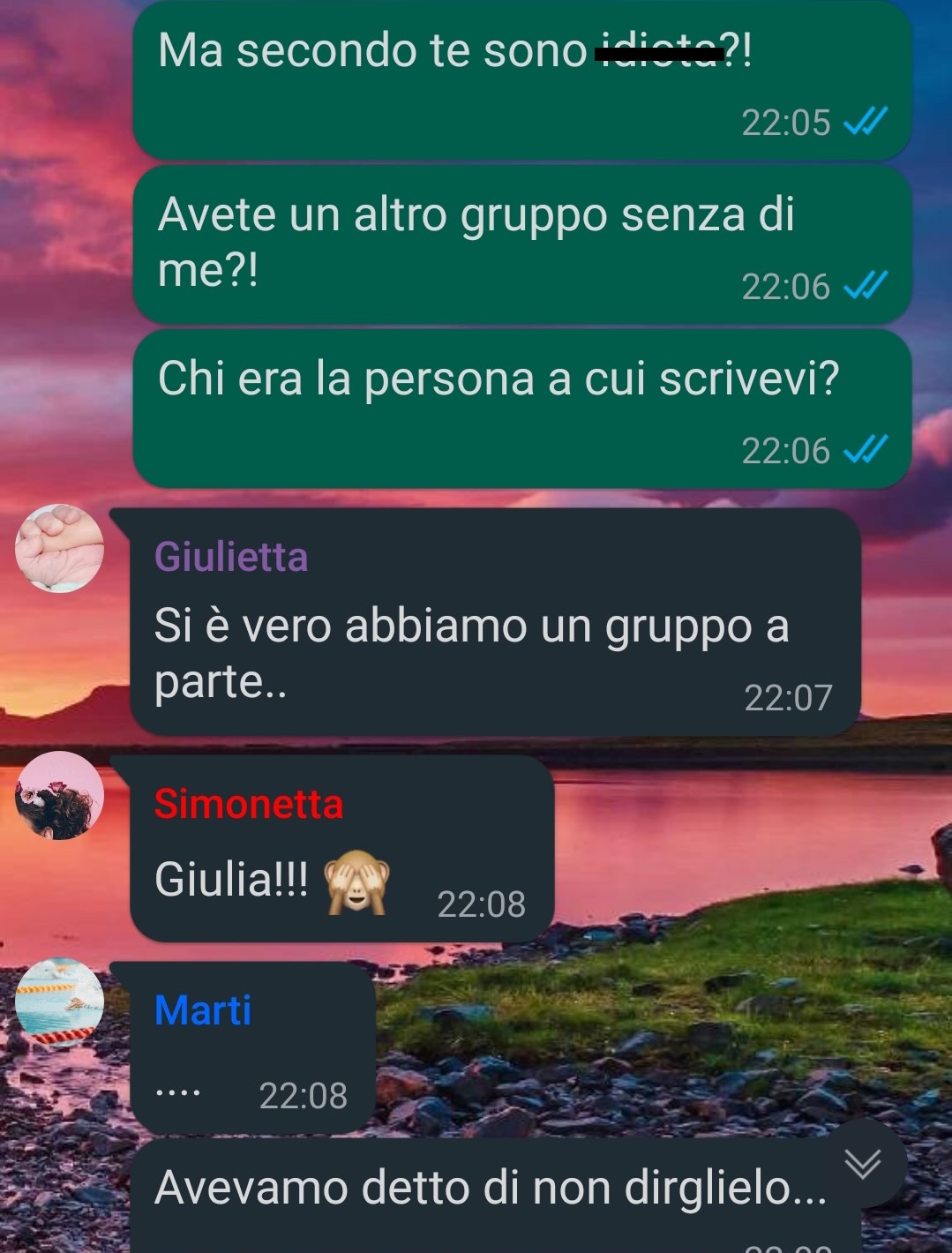952x1253 pixels.
Task: Tap Giulietta's sender name
Action: [231, 557]
